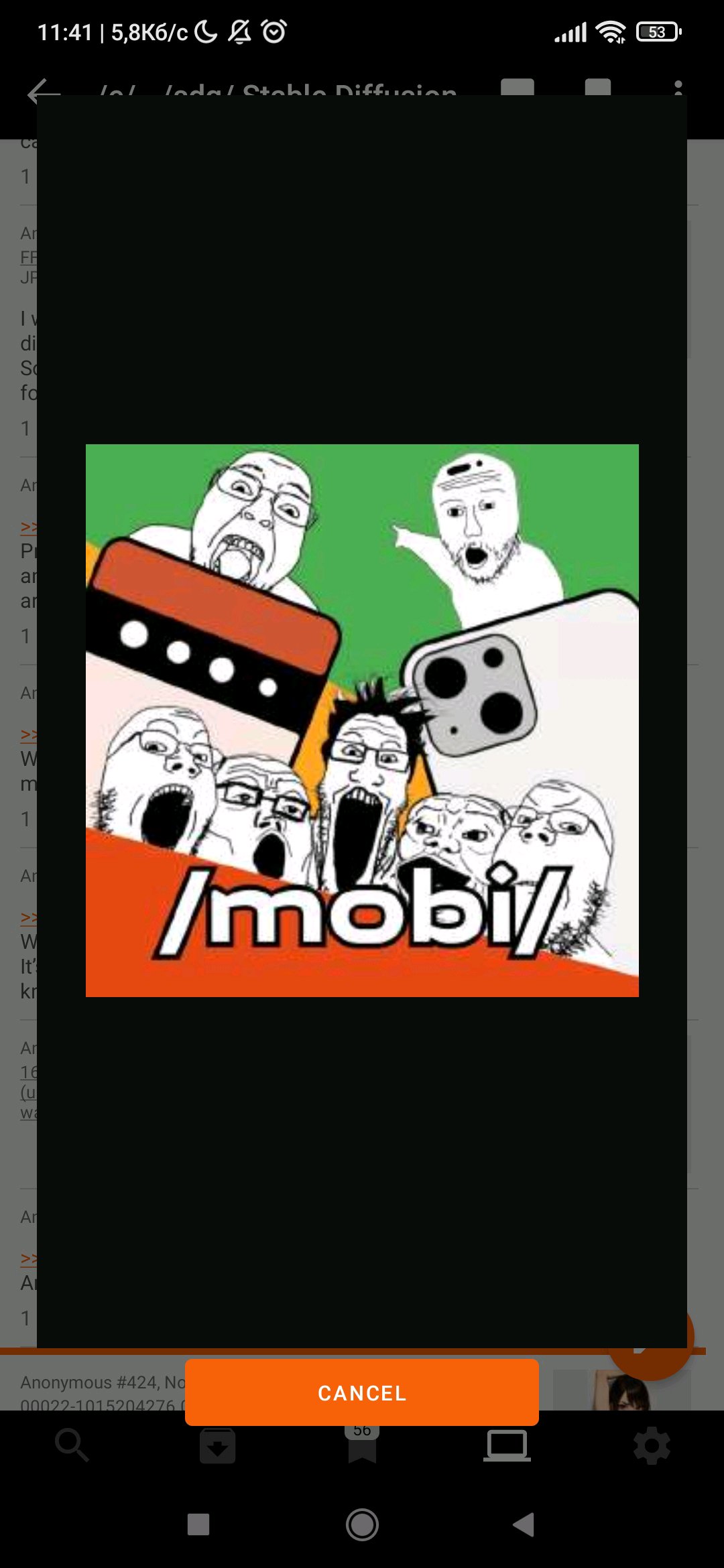Go to the home screen
The image size is (724, 1568).
point(362,1524)
